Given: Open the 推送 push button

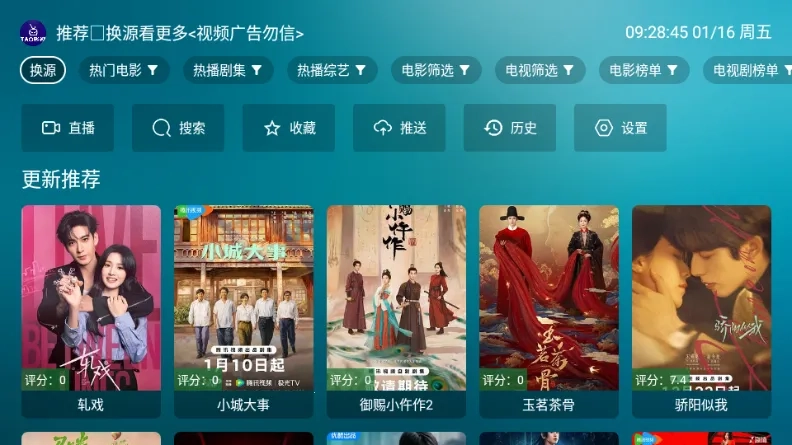Looking at the screenshot, I should point(399,128).
